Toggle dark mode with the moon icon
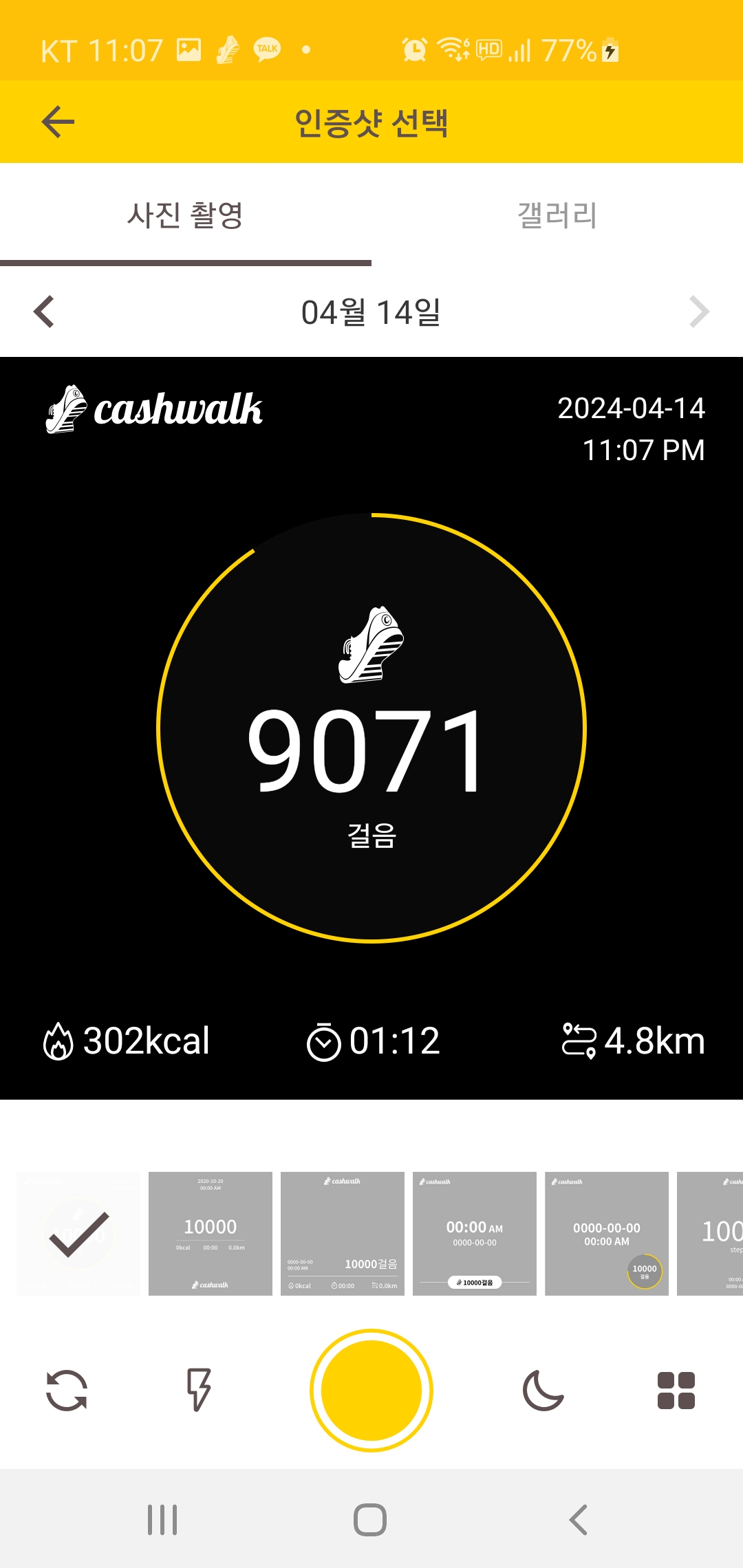 pyautogui.click(x=543, y=1391)
